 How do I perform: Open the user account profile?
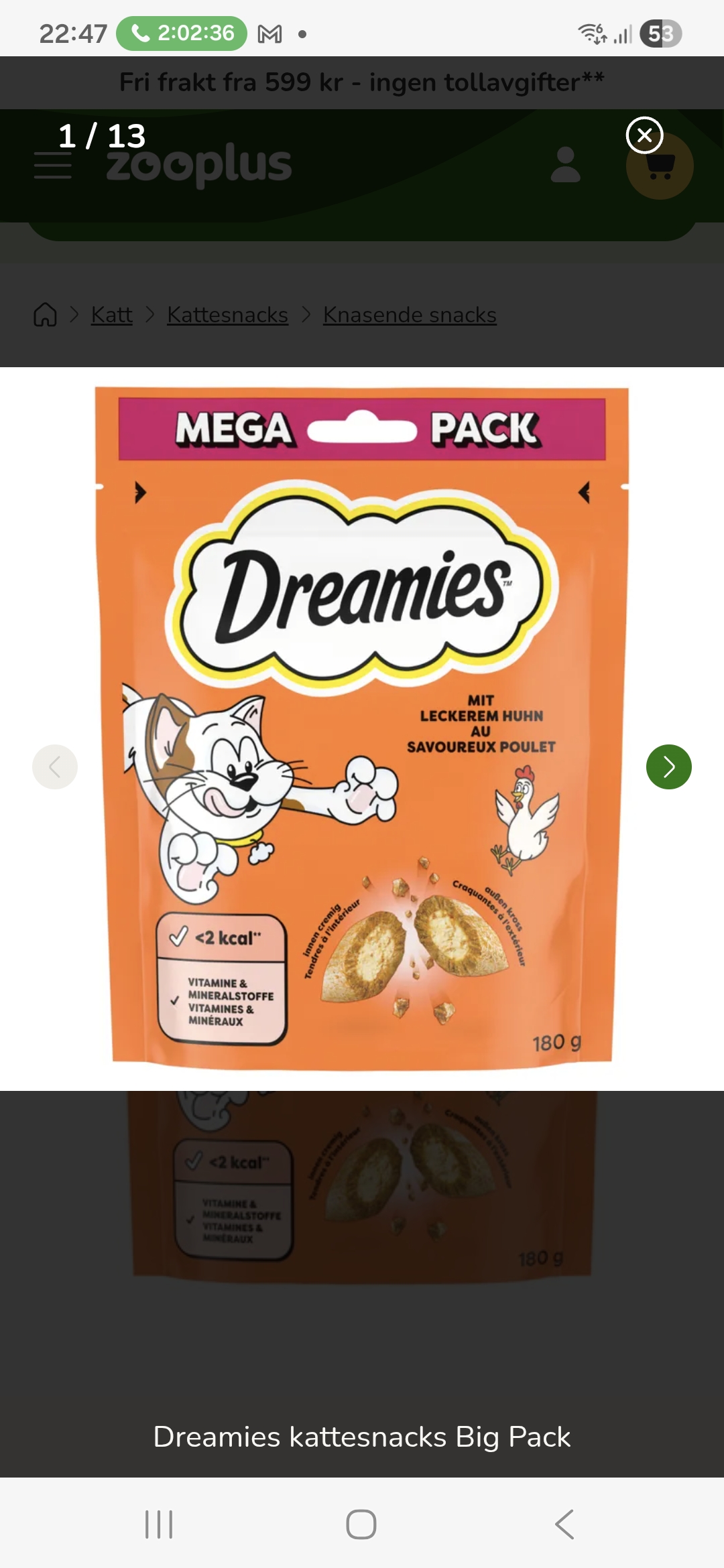(x=566, y=166)
